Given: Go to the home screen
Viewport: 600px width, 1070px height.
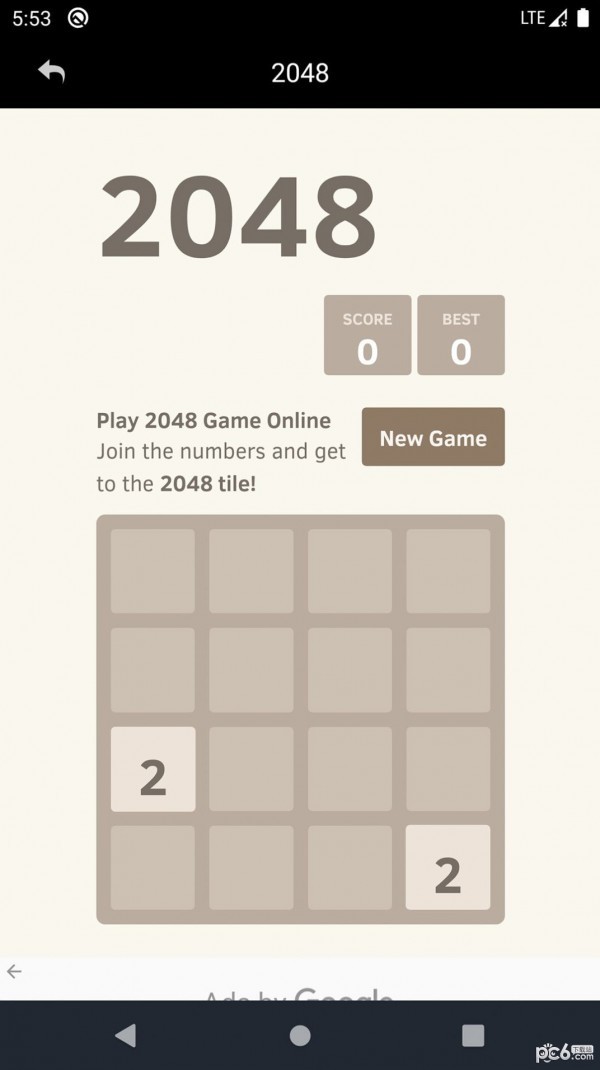Looking at the screenshot, I should pos(300,1035).
